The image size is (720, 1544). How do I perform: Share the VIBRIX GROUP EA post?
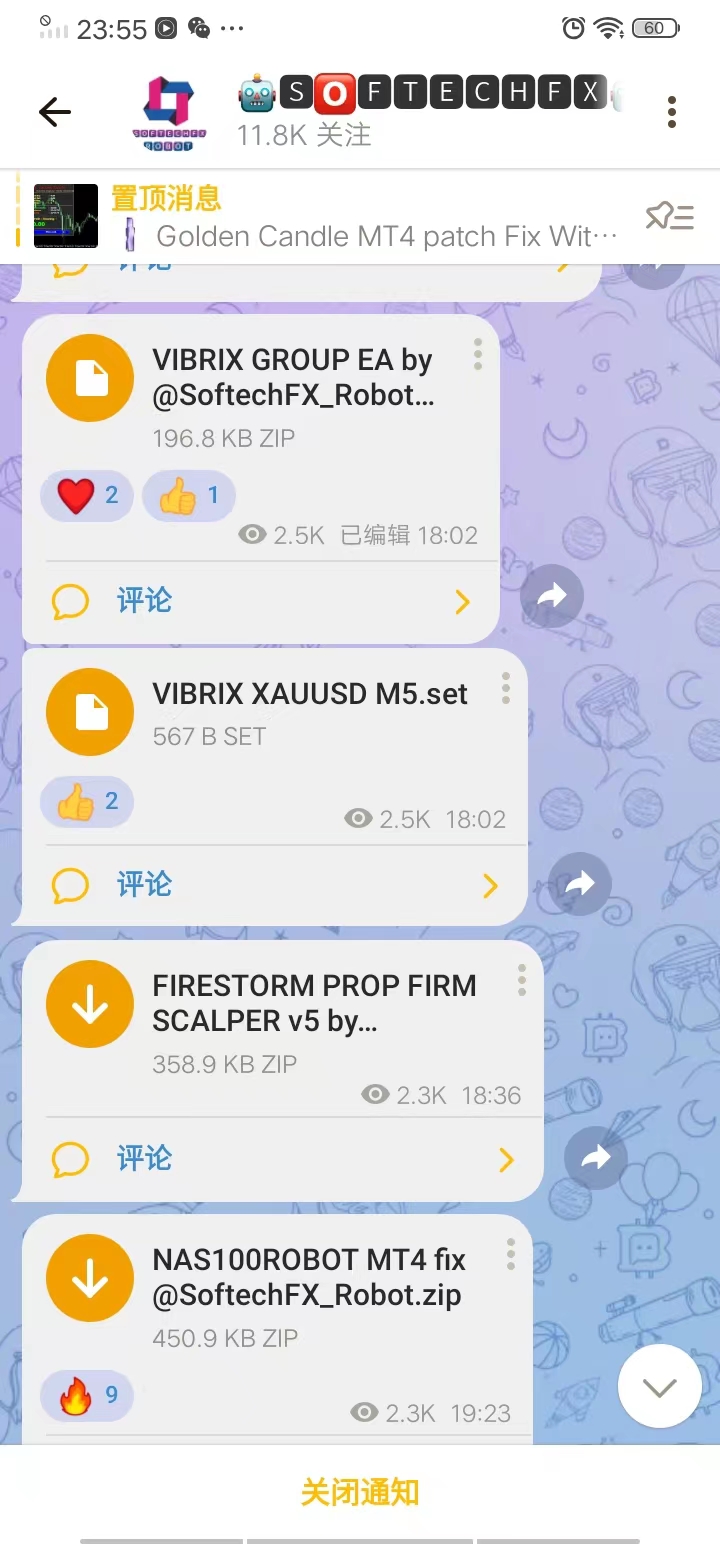pyautogui.click(x=551, y=597)
